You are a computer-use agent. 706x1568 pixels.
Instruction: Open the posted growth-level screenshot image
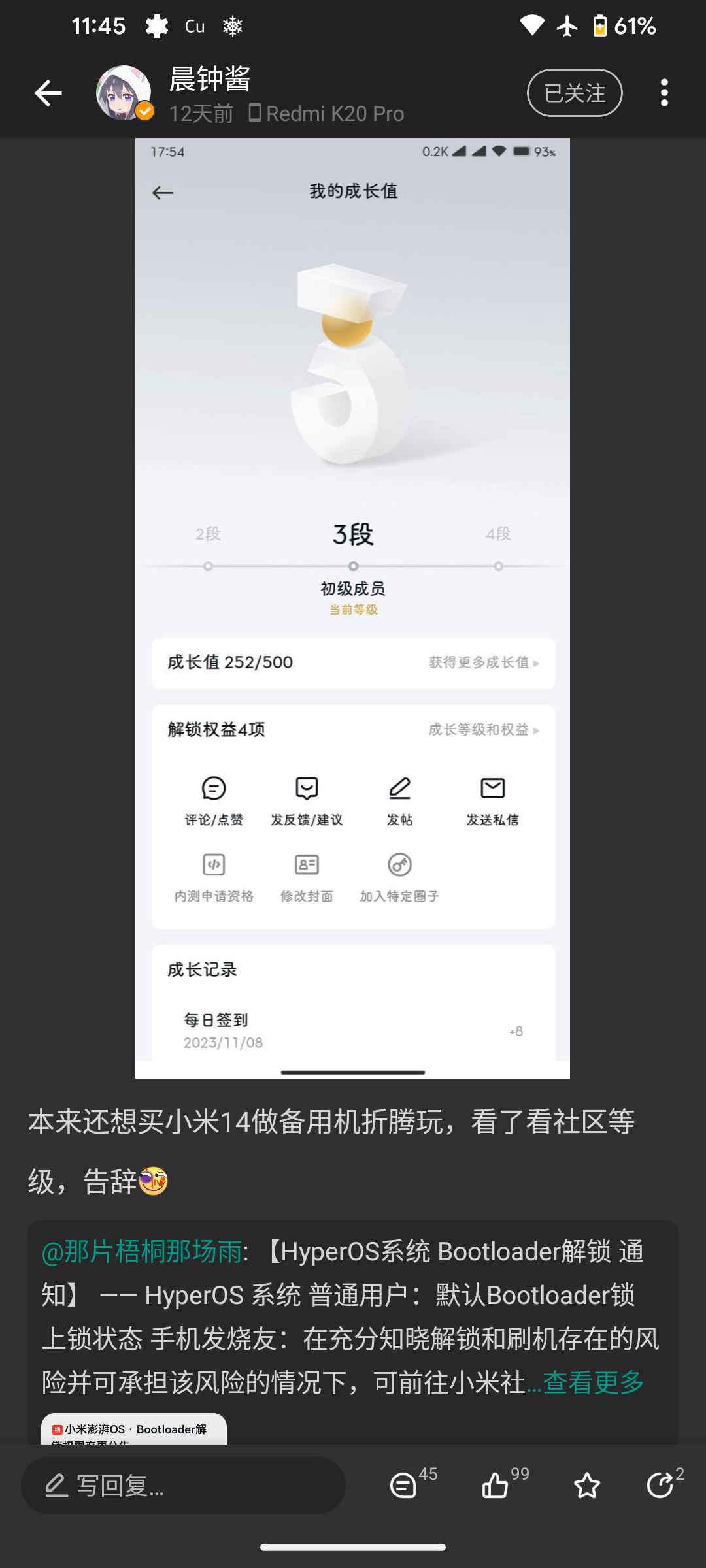352,608
